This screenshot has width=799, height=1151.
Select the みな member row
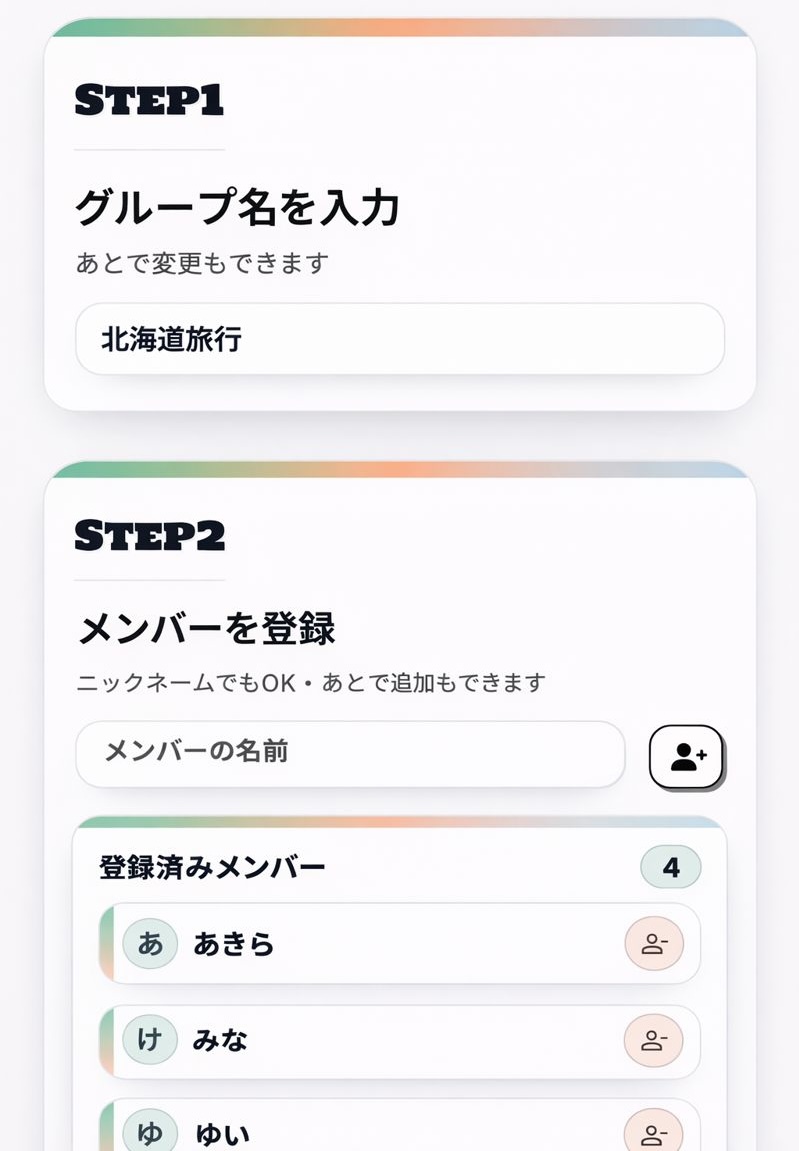(400, 1041)
